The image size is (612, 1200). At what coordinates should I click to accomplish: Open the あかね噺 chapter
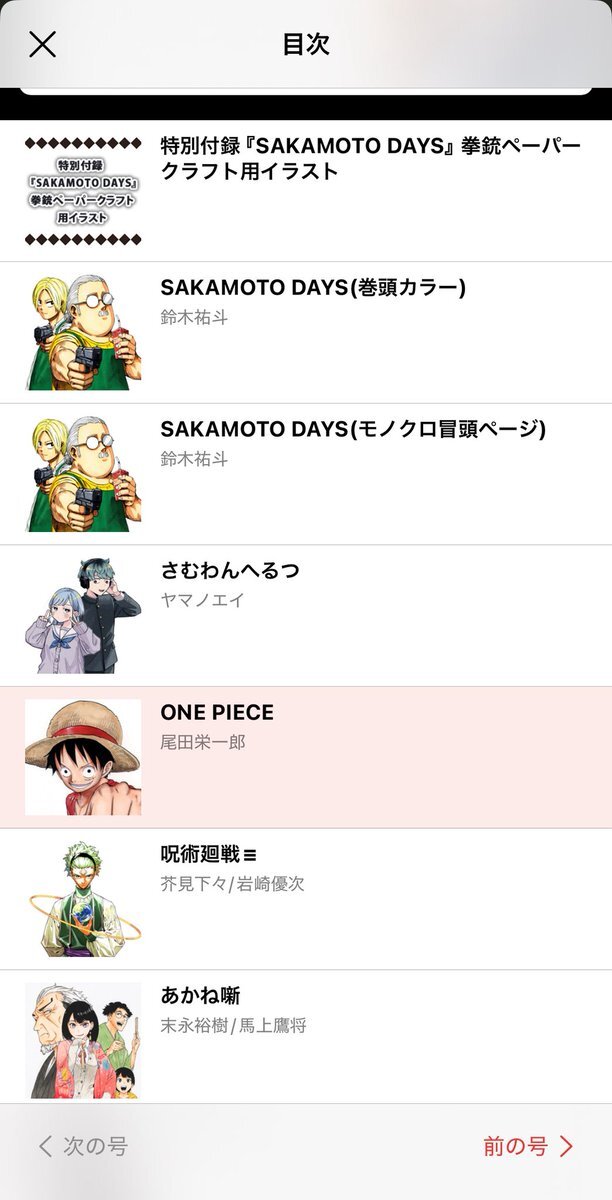click(x=306, y=1037)
